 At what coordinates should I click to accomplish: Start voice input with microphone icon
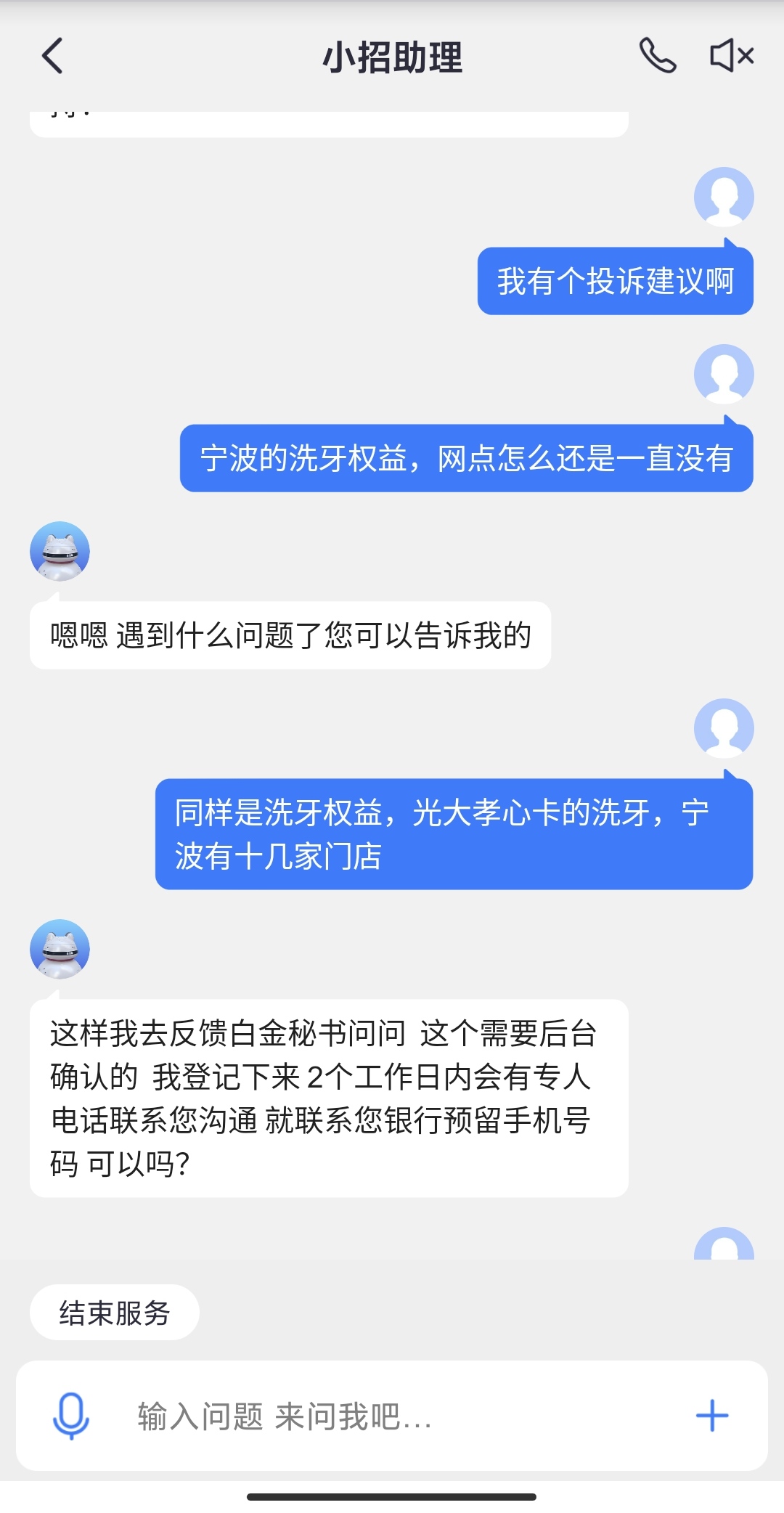(71, 1416)
